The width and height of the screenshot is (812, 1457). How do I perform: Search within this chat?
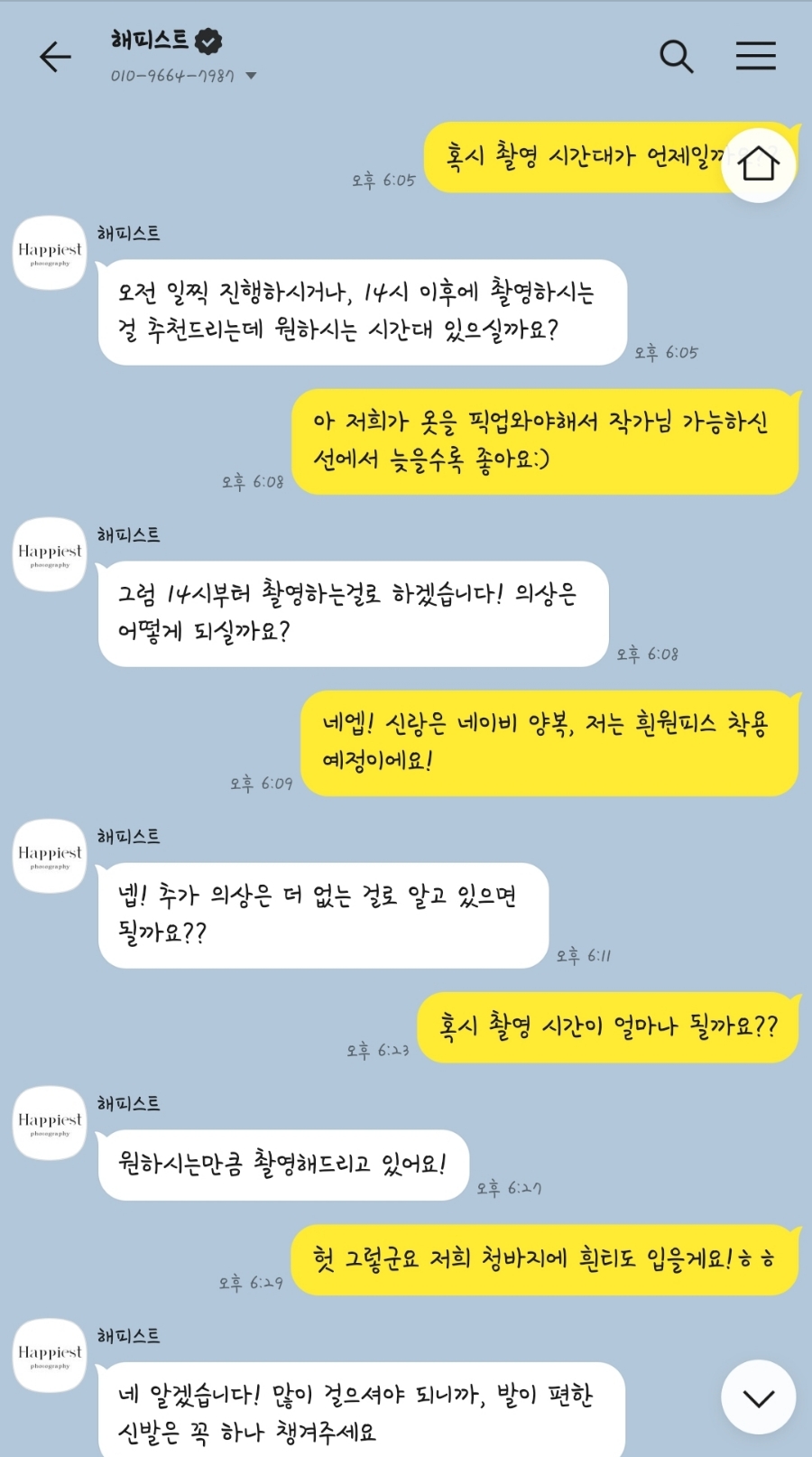point(677,56)
